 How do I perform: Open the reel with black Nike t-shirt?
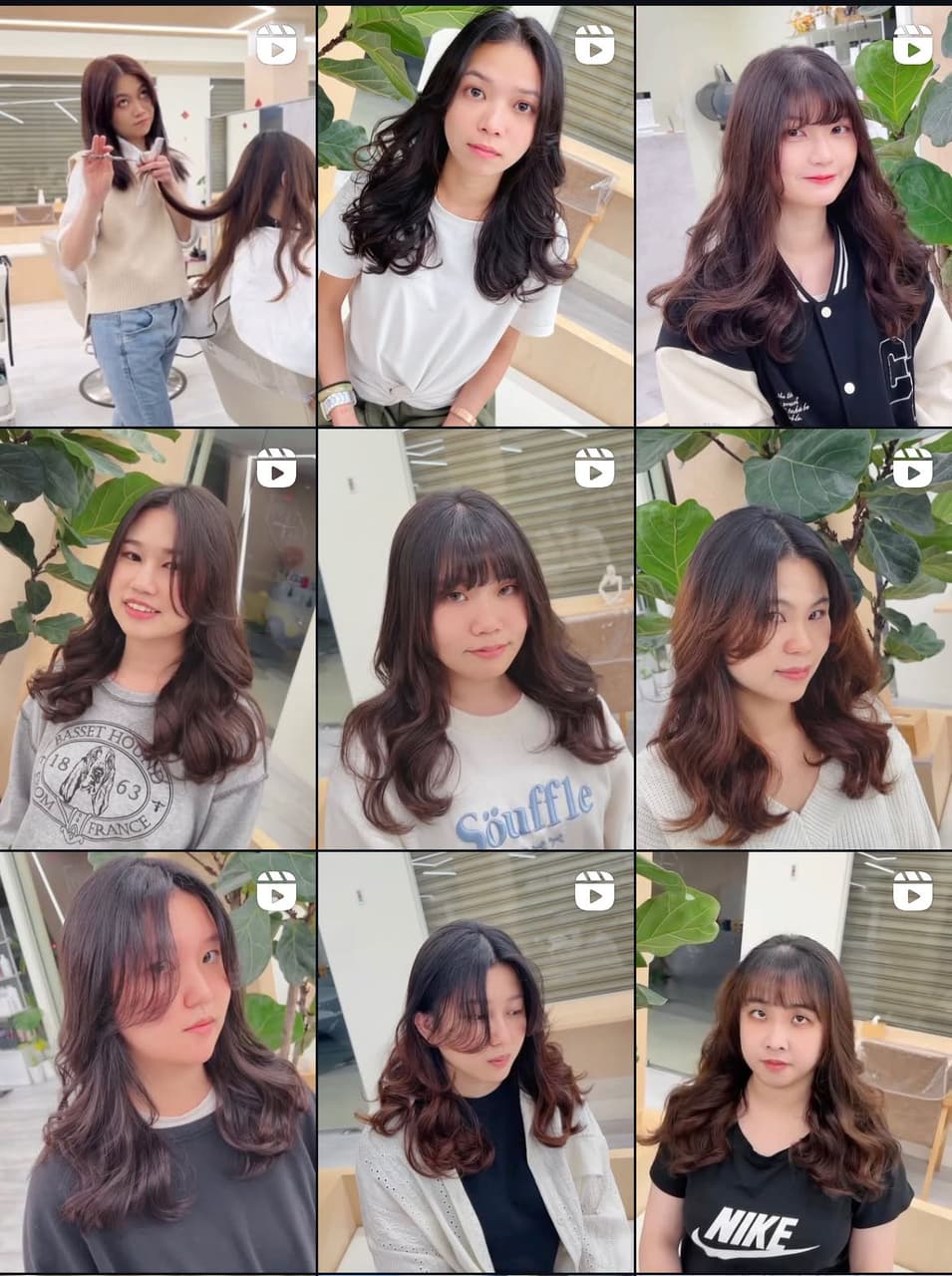[794, 1063]
